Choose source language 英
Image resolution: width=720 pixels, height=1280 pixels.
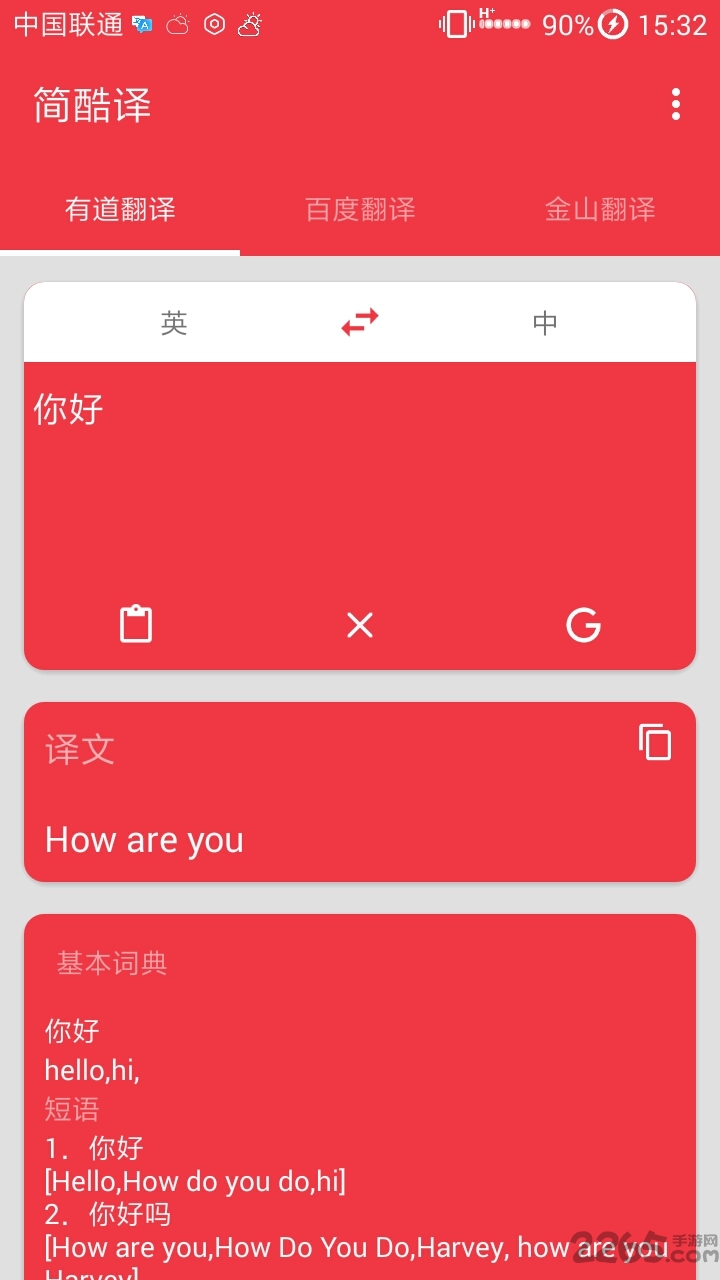pyautogui.click(x=174, y=322)
